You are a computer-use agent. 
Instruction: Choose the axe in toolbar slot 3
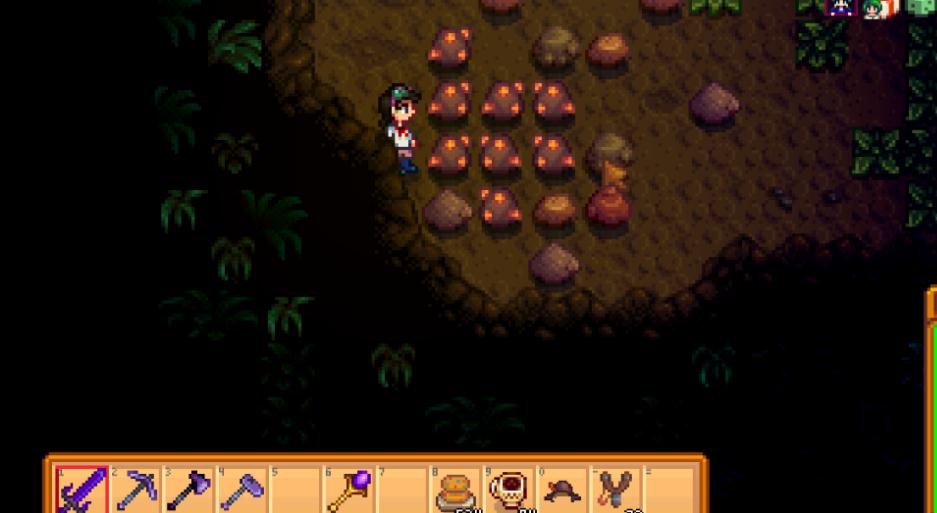pyautogui.click(x=189, y=491)
